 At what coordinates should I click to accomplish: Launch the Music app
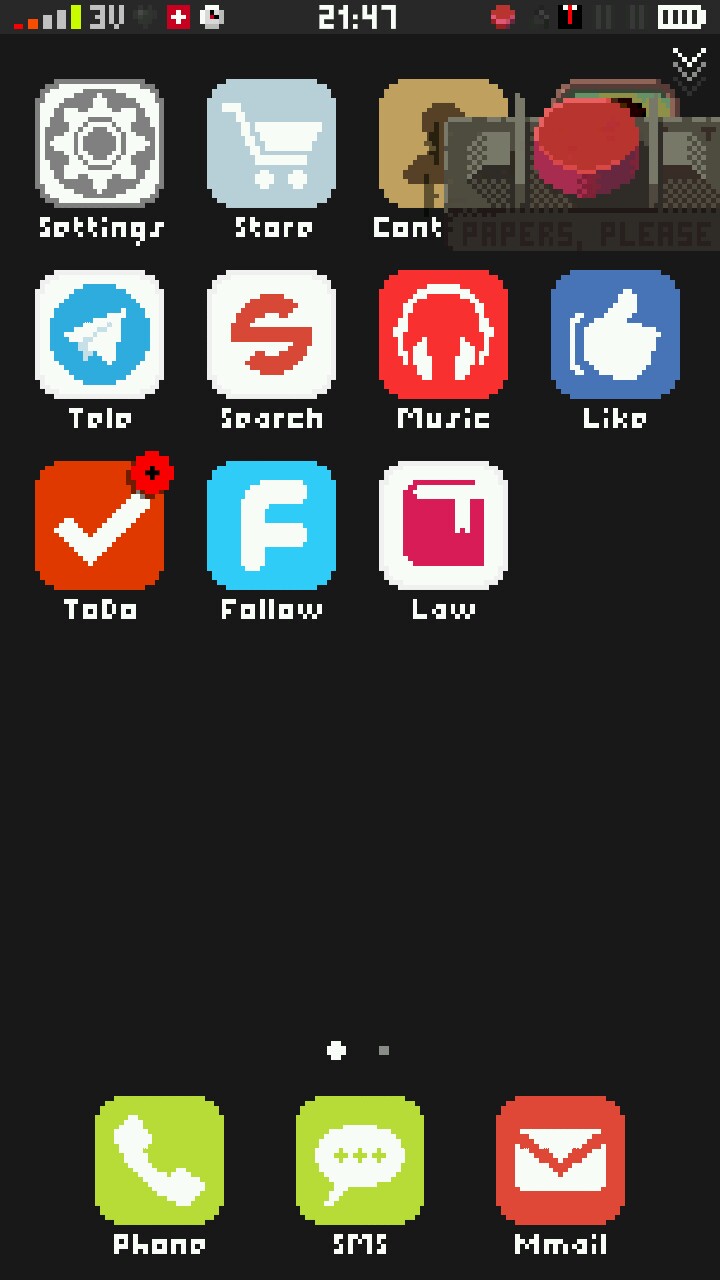tap(443, 334)
